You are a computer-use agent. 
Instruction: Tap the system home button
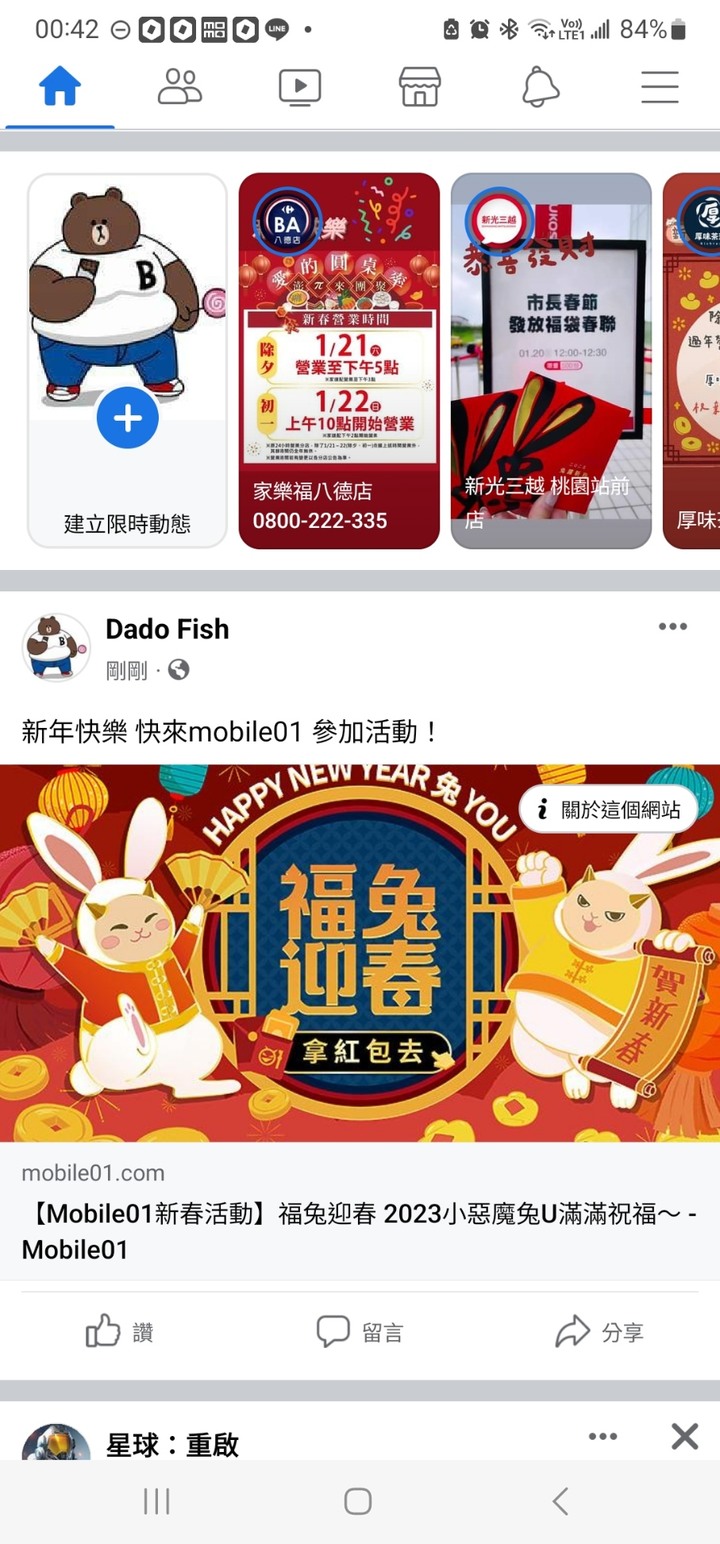coord(358,1501)
